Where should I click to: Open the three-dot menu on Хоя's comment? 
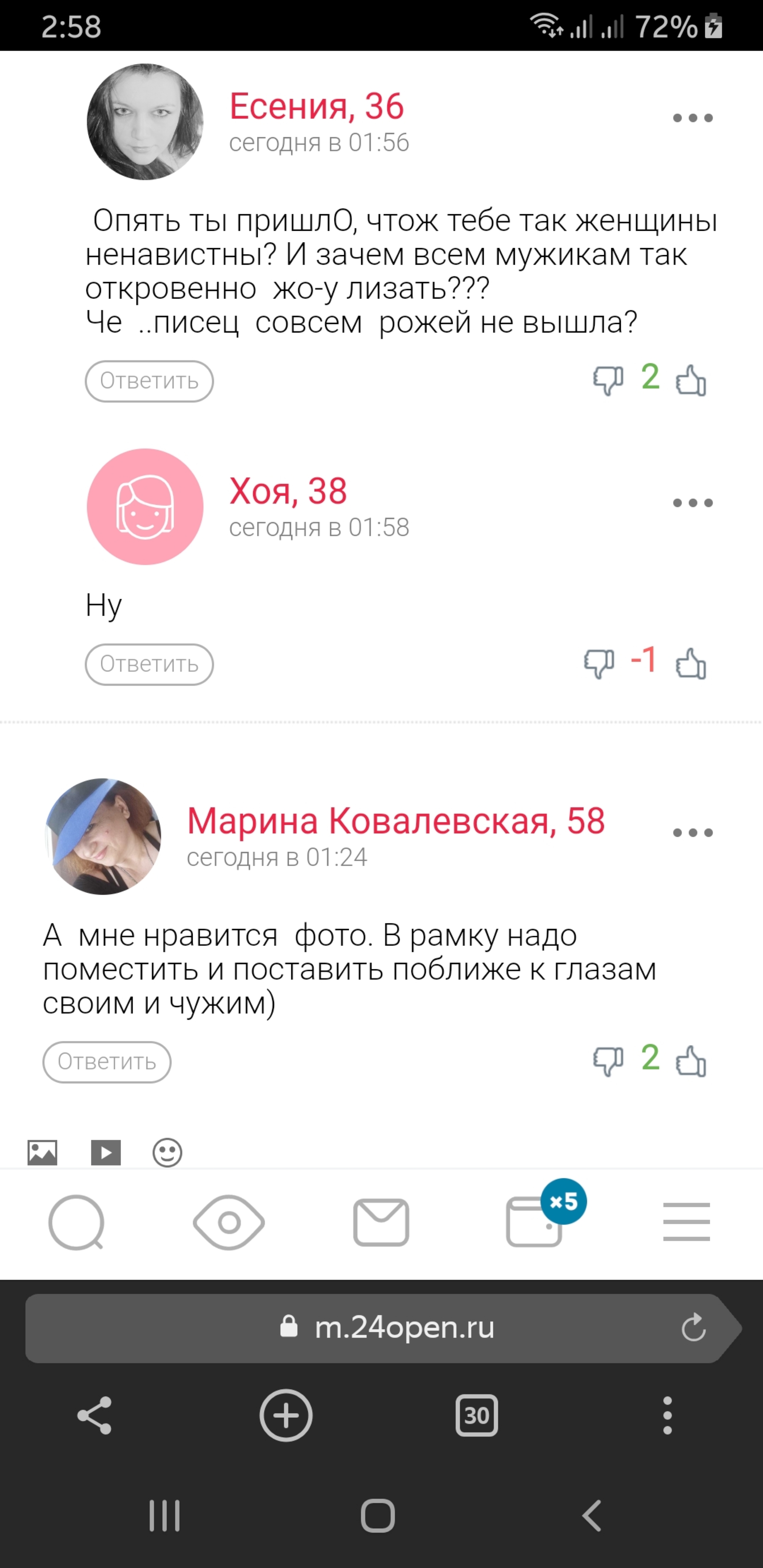click(x=692, y=503)
